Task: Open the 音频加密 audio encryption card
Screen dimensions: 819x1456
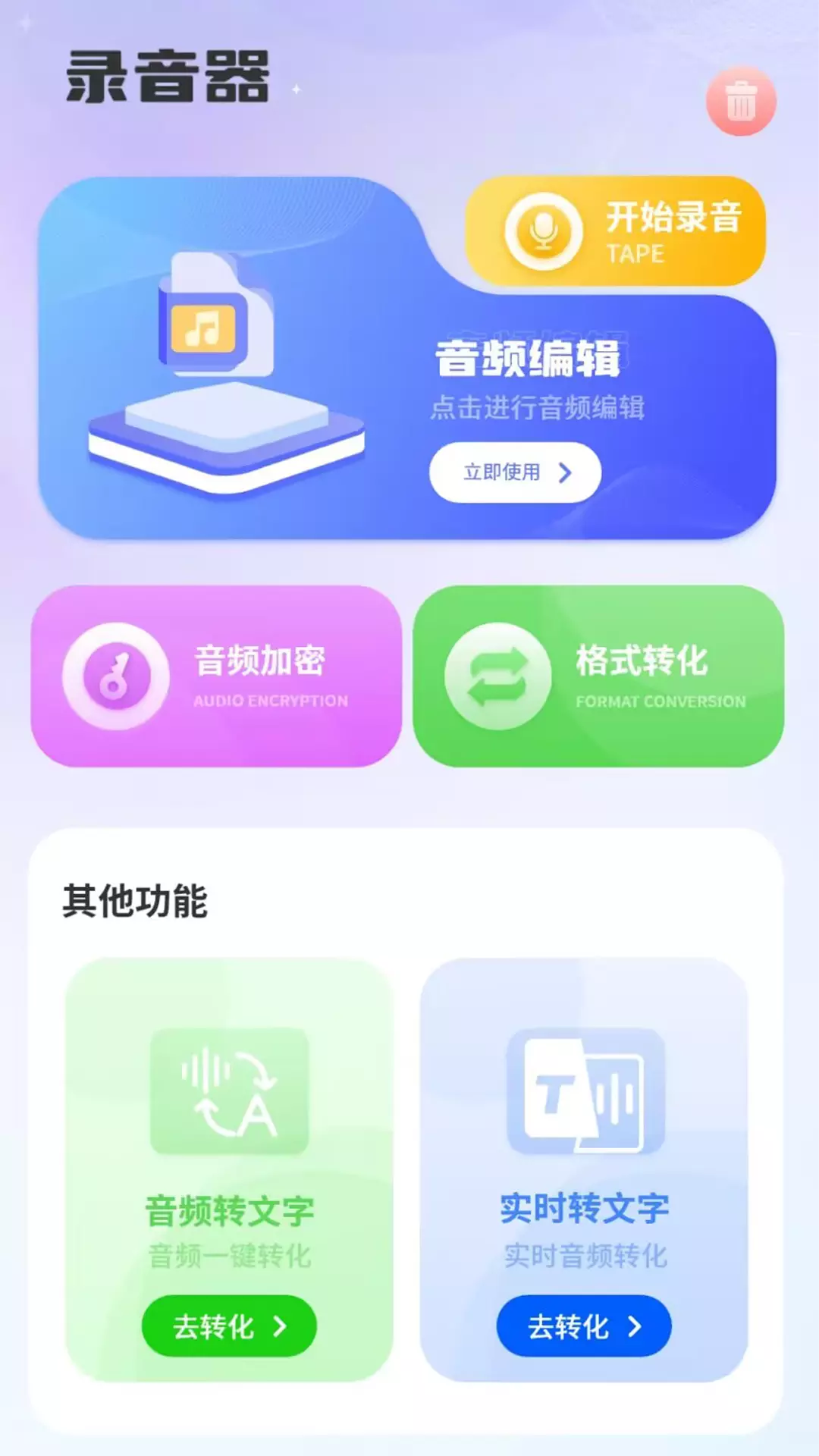Action: pyautogui.click(x=216, y=676)
